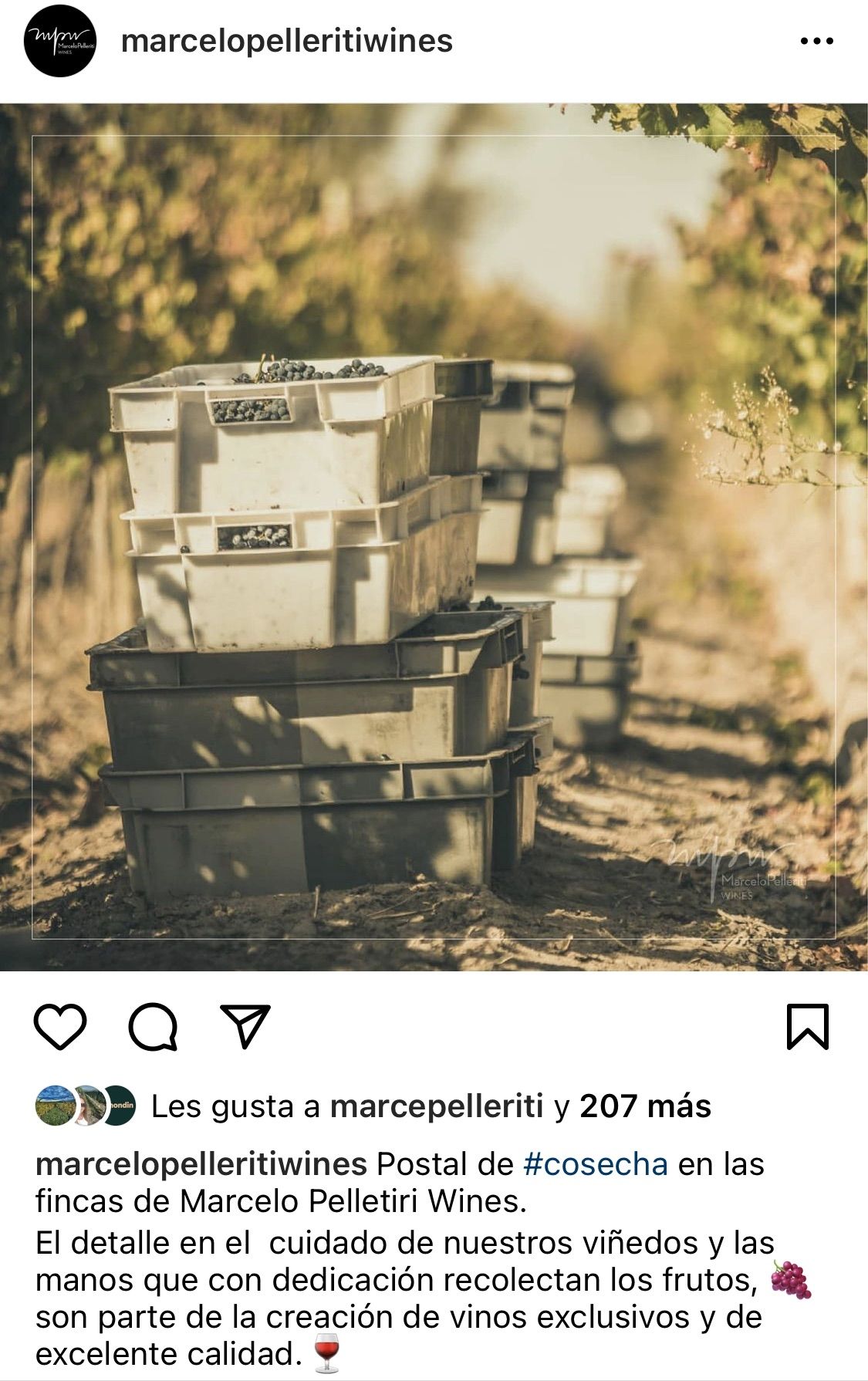This screenshot has width=868, height=1381.
Task: Open the crates photo of the post
Action: [x=434, y=537]
